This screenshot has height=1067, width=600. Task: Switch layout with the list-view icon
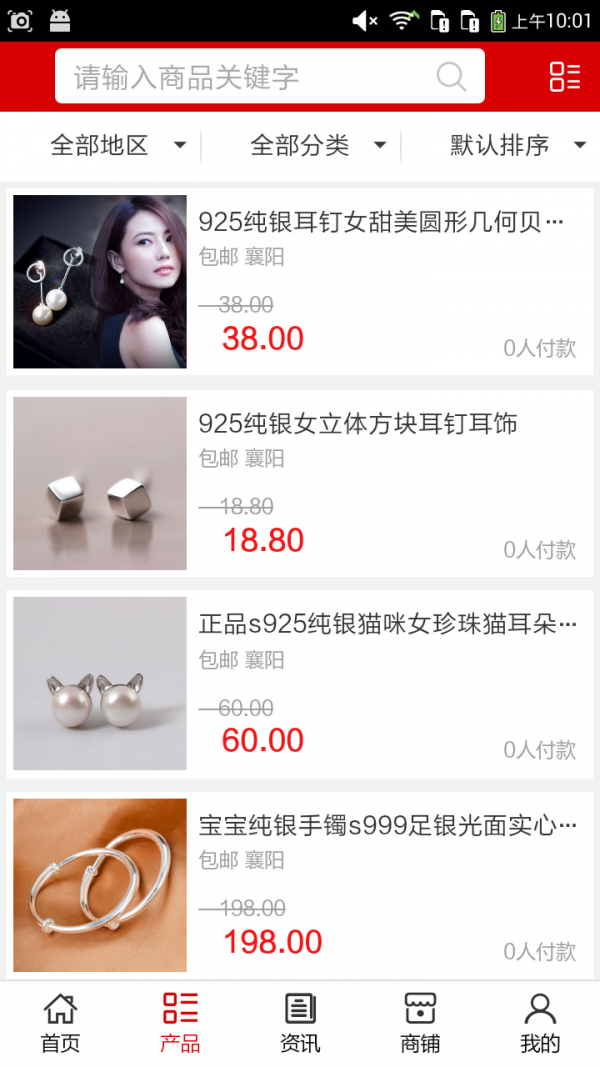click(x=564, y=77)
